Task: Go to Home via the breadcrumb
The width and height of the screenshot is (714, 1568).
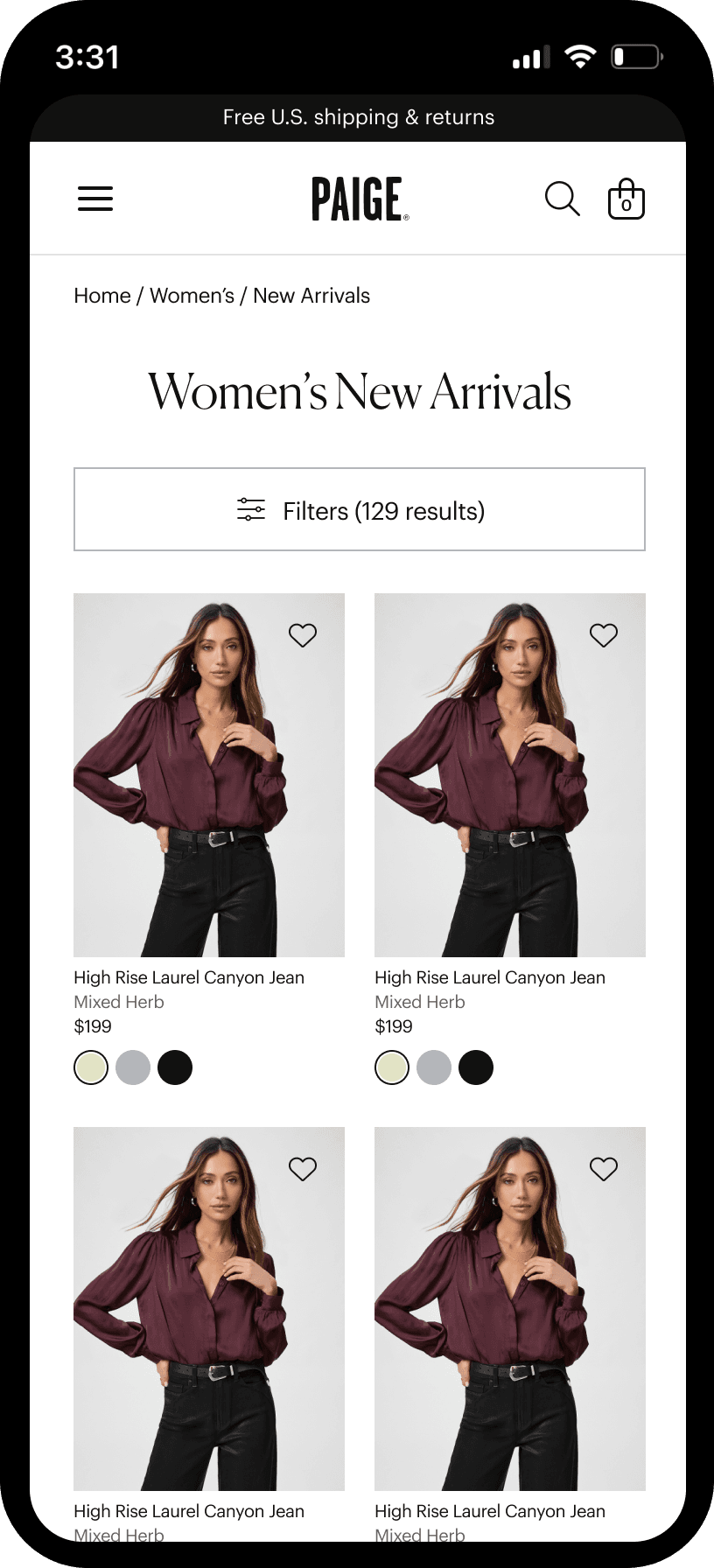Action: 102,296
